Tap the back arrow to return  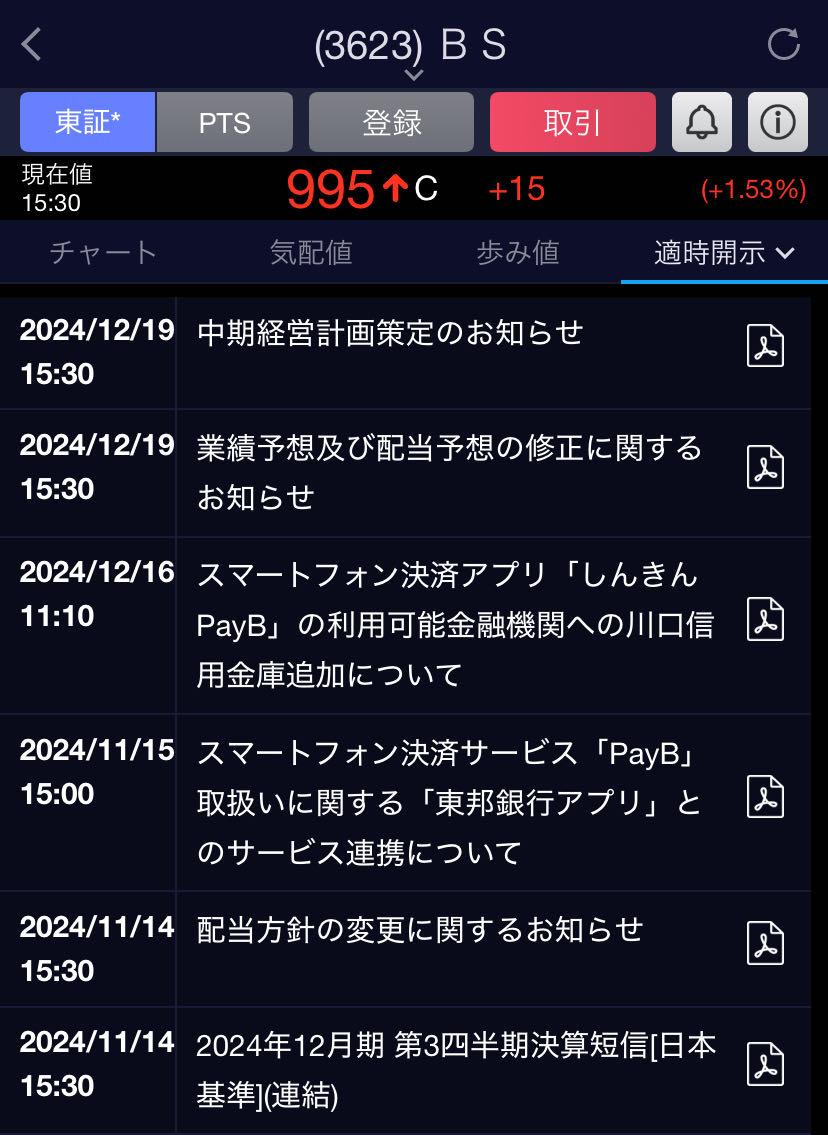click(31, 45)
